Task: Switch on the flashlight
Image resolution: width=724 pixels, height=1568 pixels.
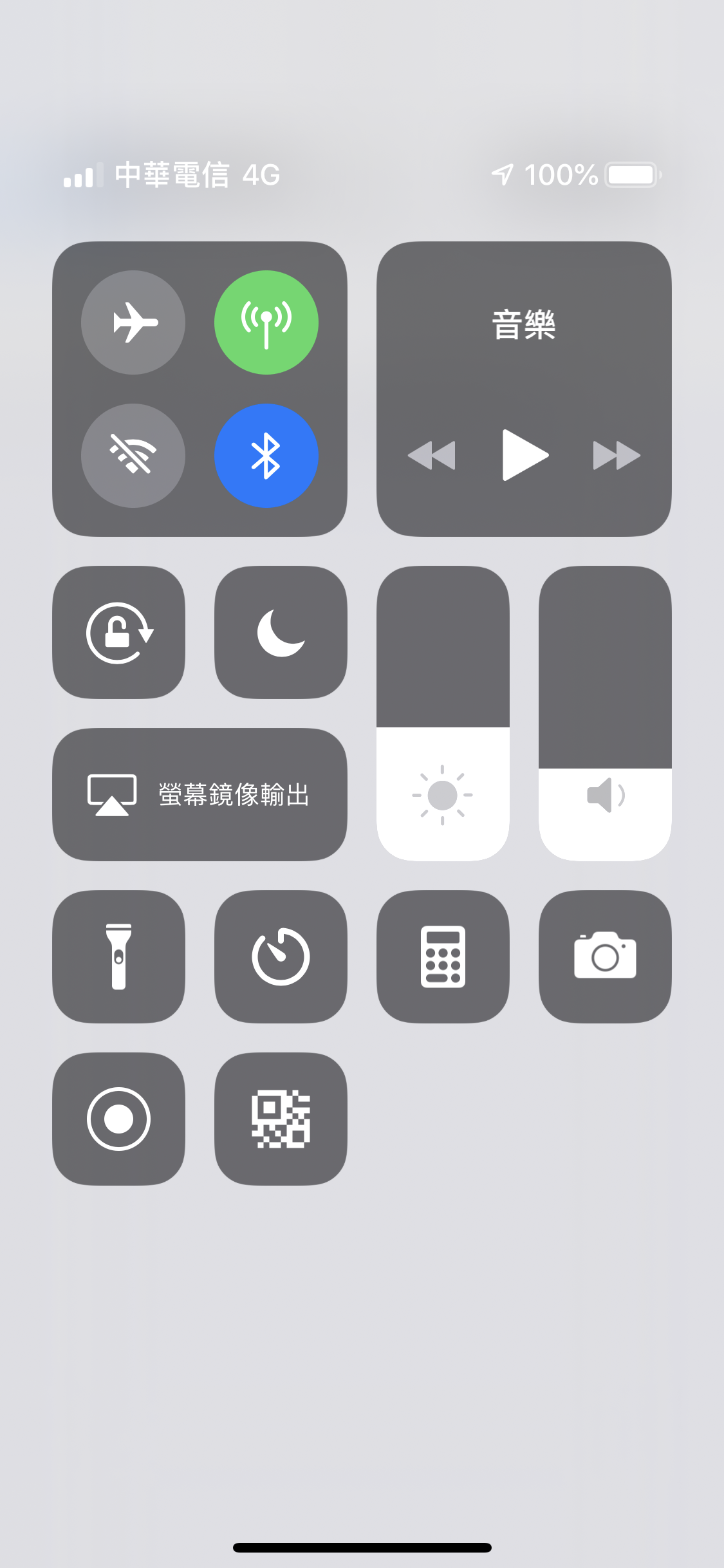Action: 119,957
